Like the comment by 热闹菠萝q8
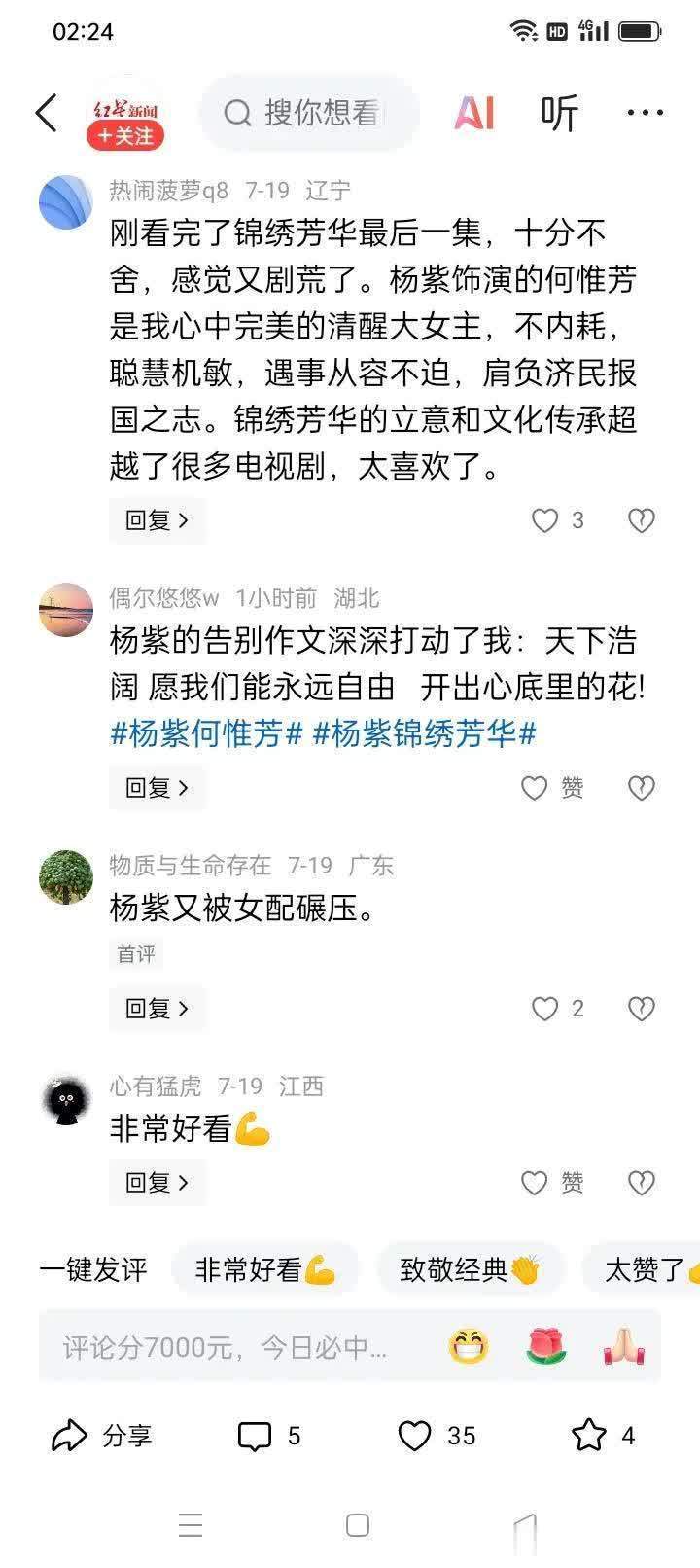The image size is (700, 1568). (545, 520)
